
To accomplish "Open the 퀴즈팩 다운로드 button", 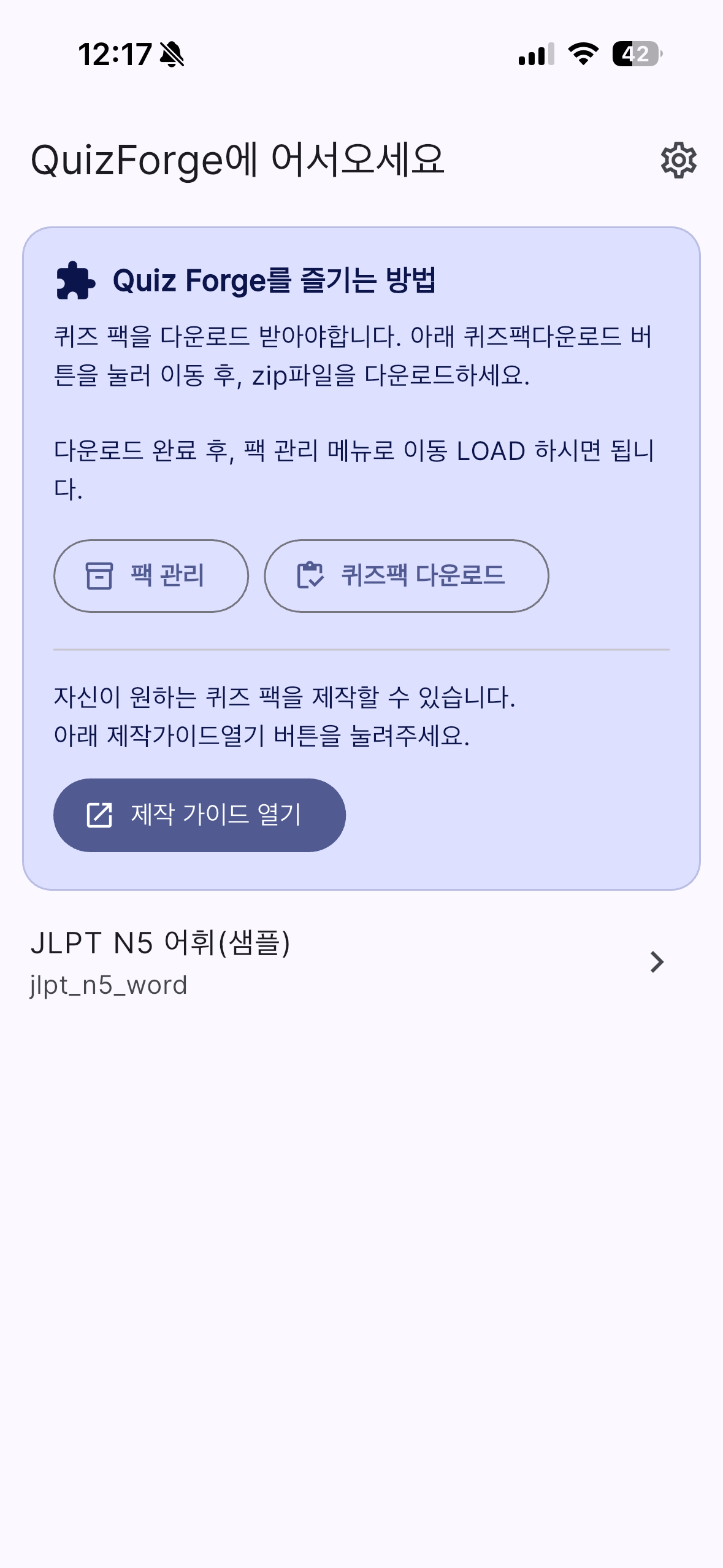I will pos(406,575).
